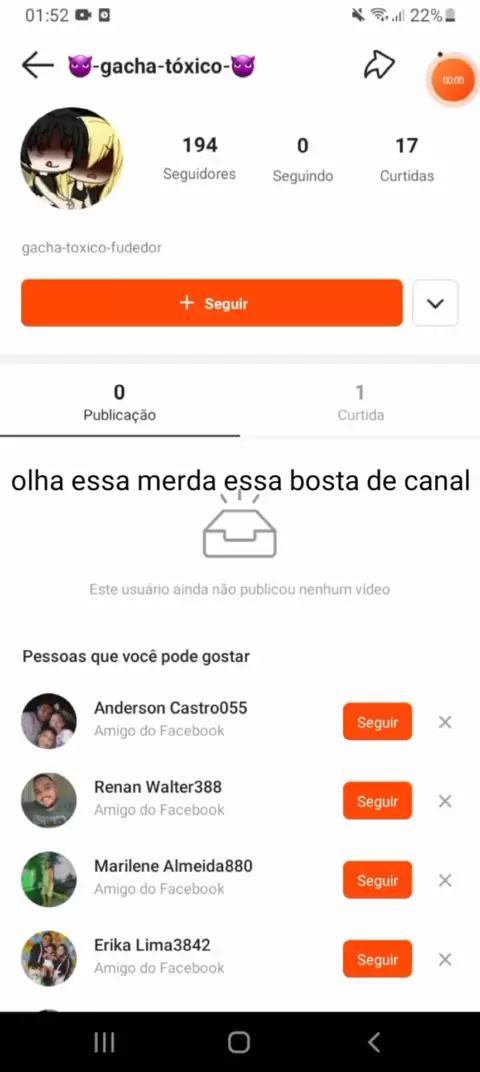This screenshot has width=480, height=1072.
Task: Follow Erika Lima3842
Action: [x=377, y=959]
